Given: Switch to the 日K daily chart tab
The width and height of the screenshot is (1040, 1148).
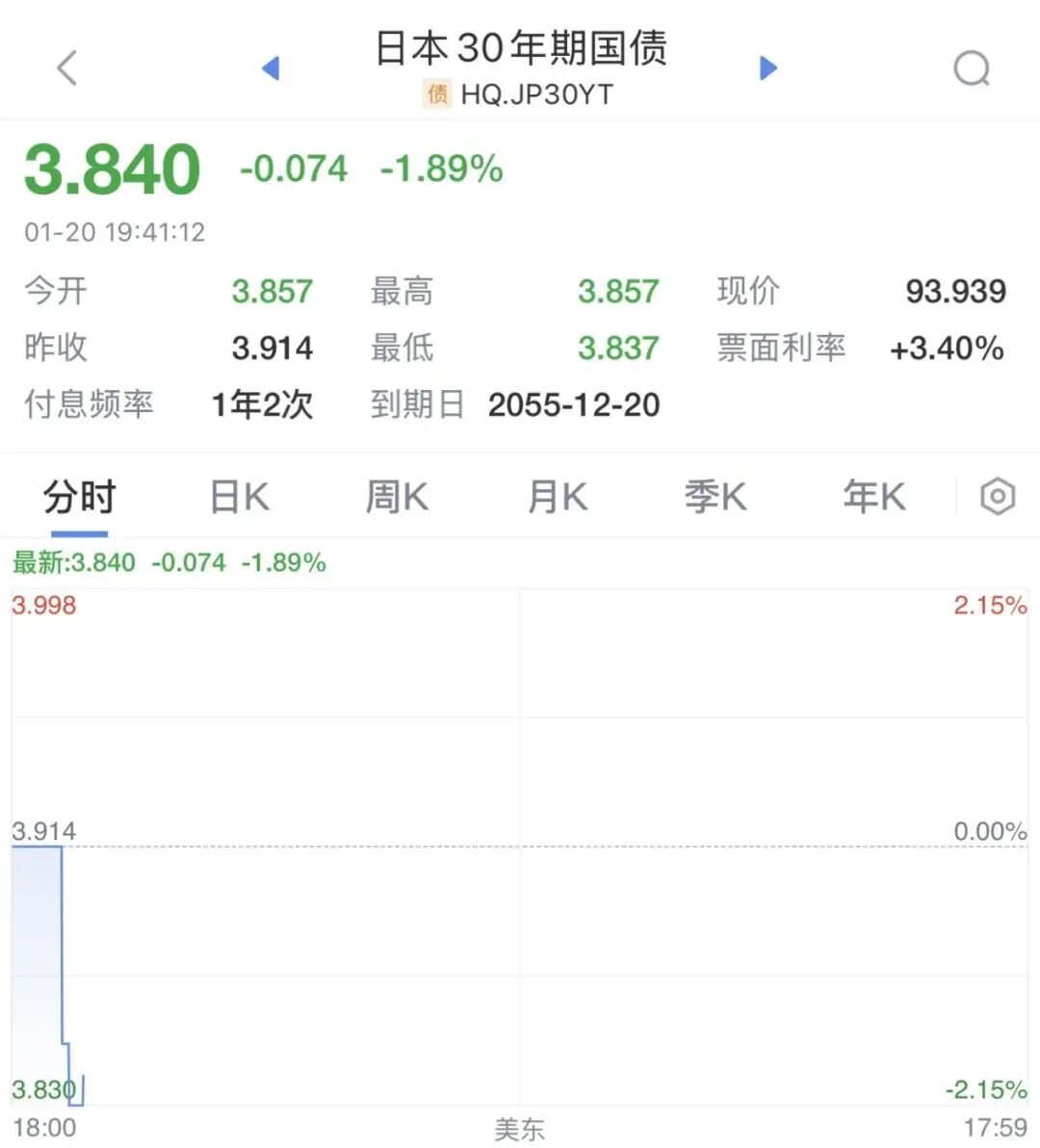Looking at the screenshot, I should click(237, 496).
